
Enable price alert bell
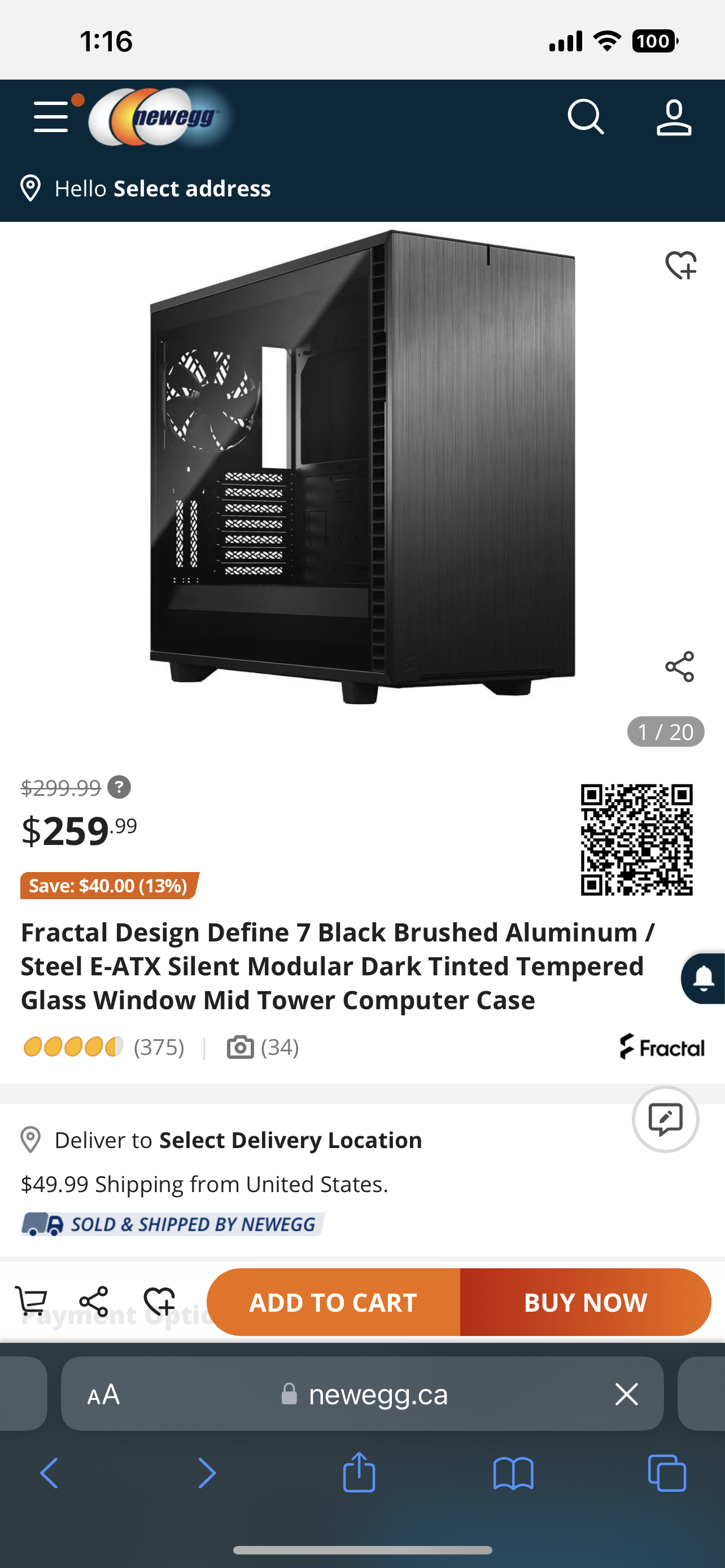[x=704, y=979]
